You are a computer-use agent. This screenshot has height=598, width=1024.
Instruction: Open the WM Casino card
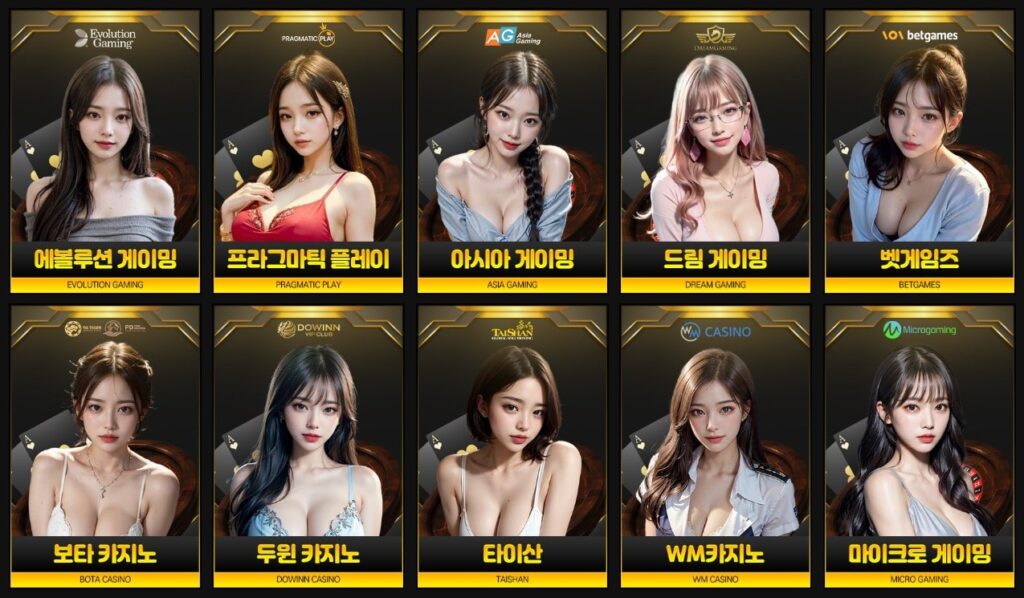click(715, 445)
